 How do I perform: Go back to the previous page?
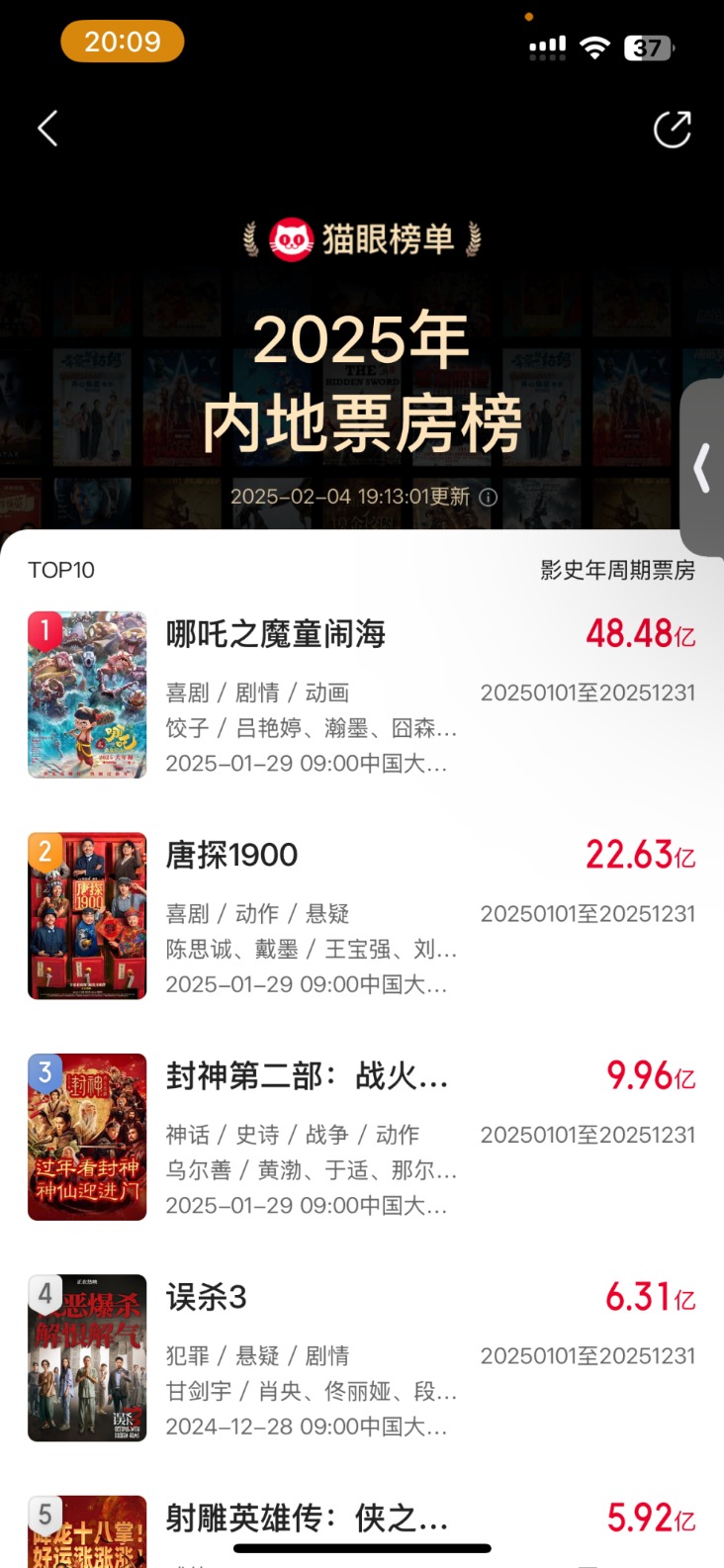click(x=47, y=129)
